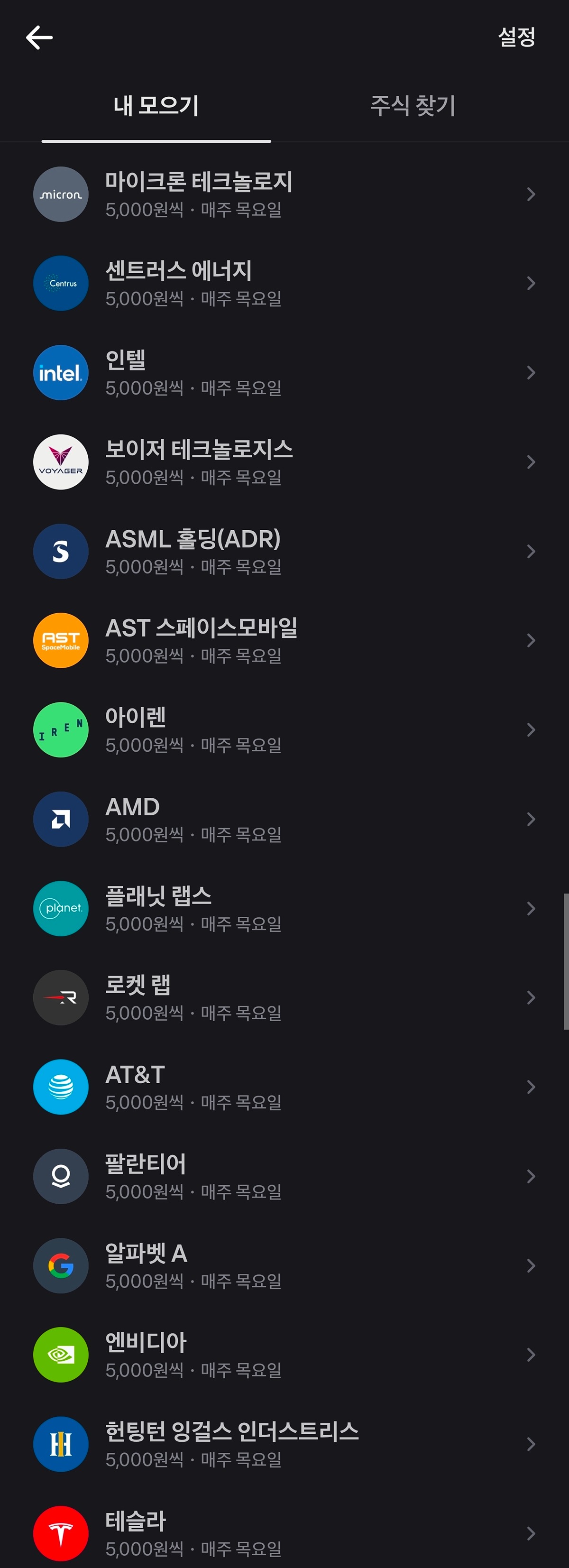Open the 팔란티어 row
The image size is (569, 1568).
pyautogui.click(x=284, y=1176)
